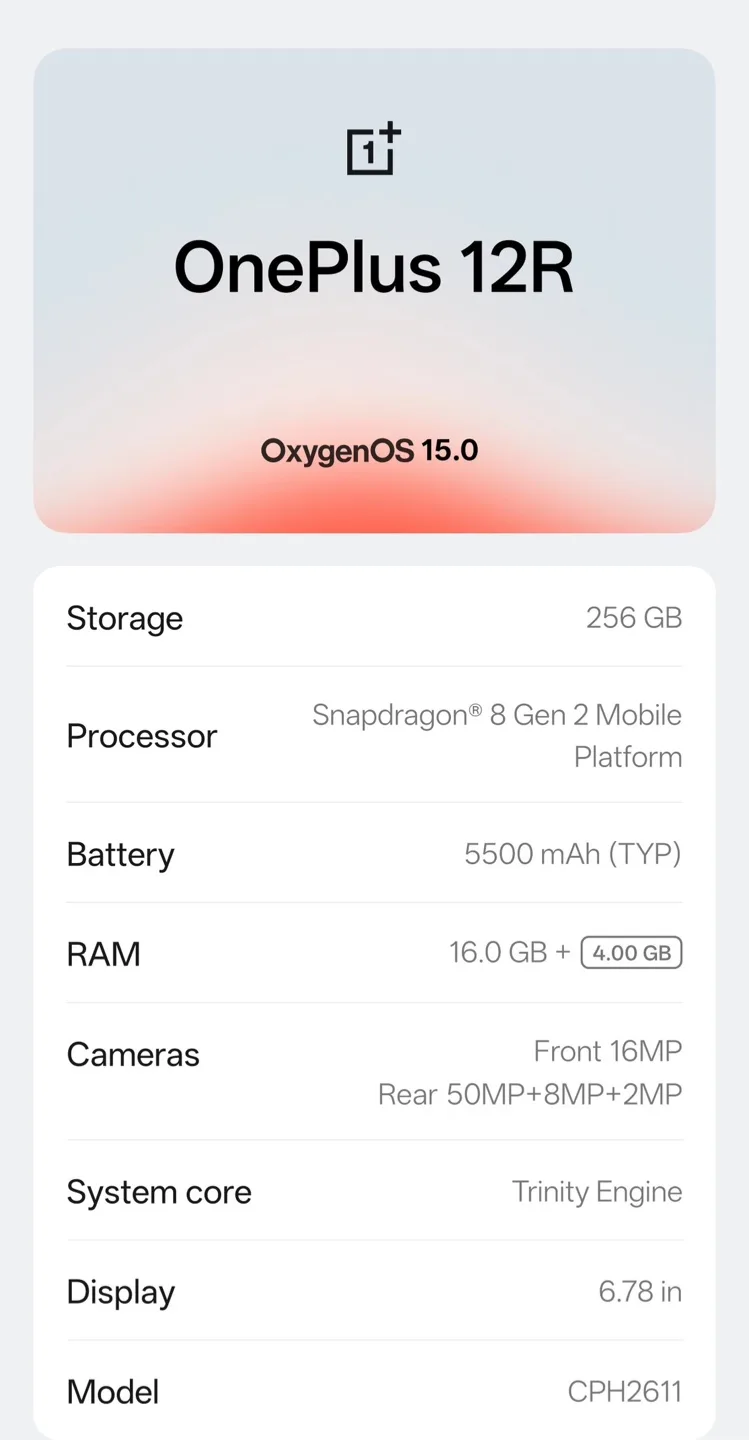Click the device banner header card
This screenshot has width=749, height=1440.
(374, 290)
